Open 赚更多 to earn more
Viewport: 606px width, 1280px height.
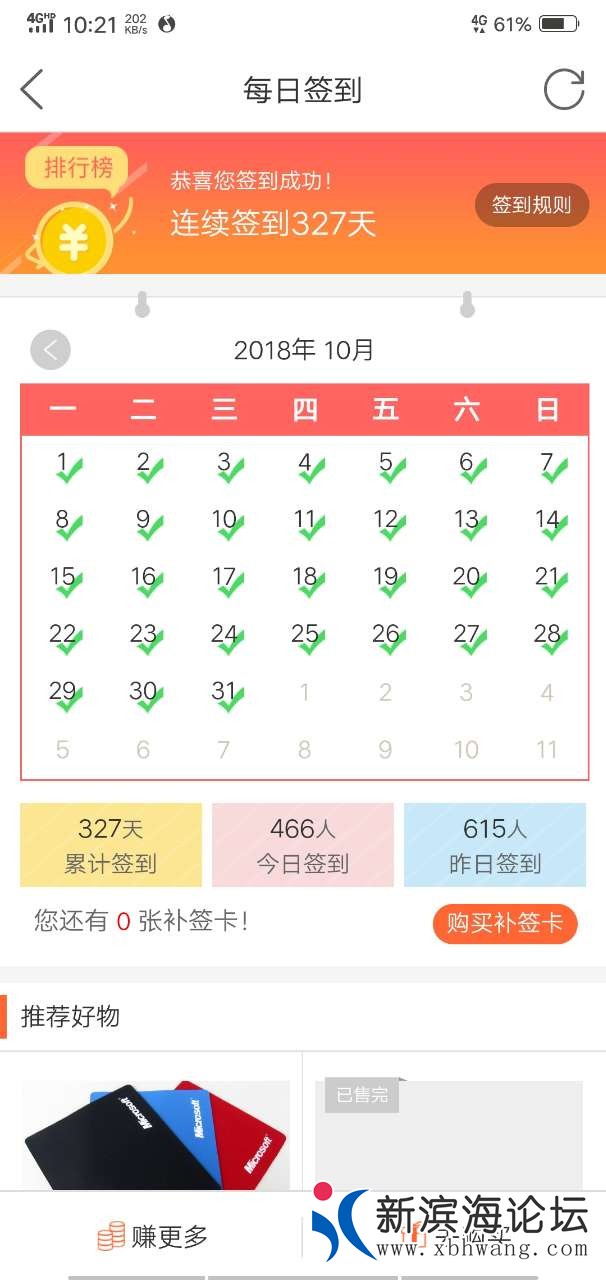(x=152, y=1237)
